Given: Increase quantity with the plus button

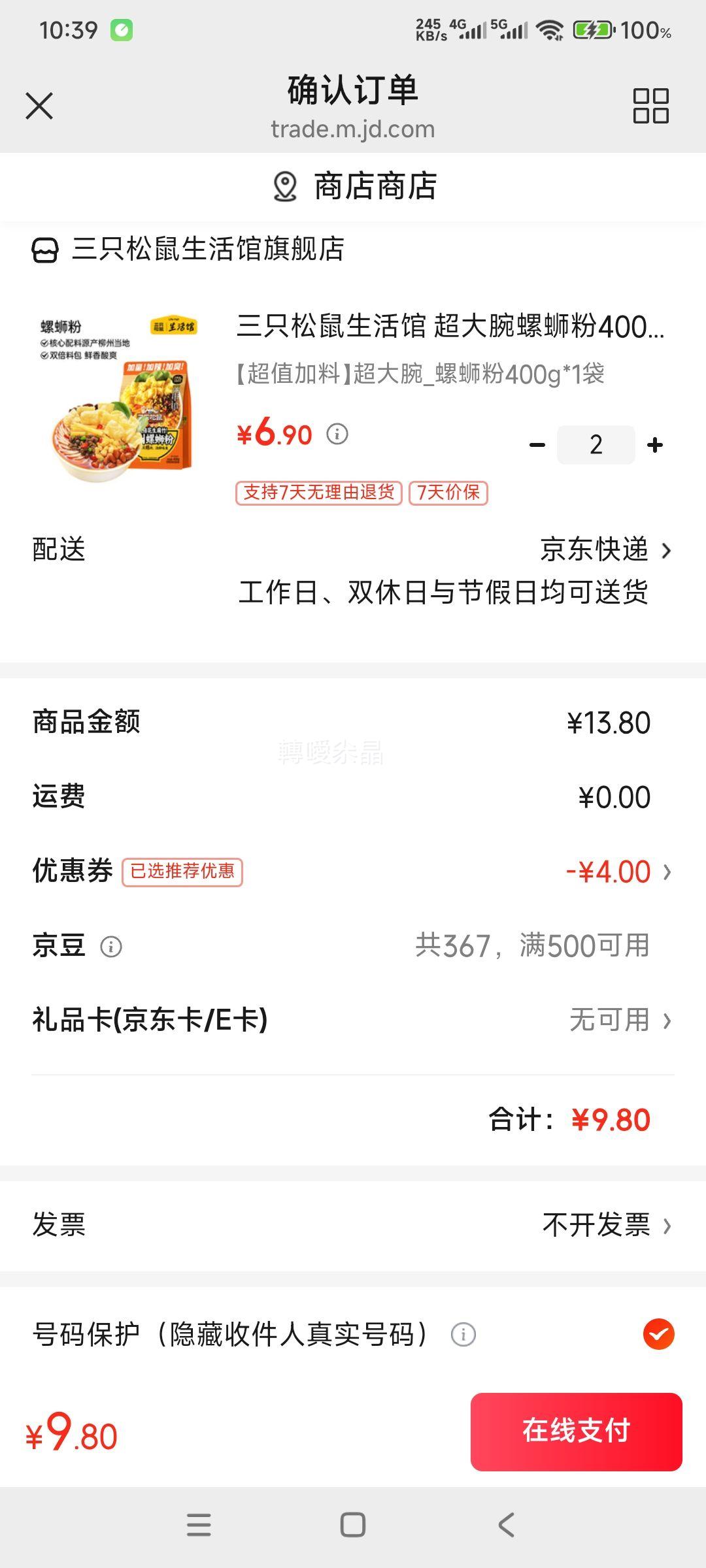Looking at the screenshot, I should pos(655,444).
